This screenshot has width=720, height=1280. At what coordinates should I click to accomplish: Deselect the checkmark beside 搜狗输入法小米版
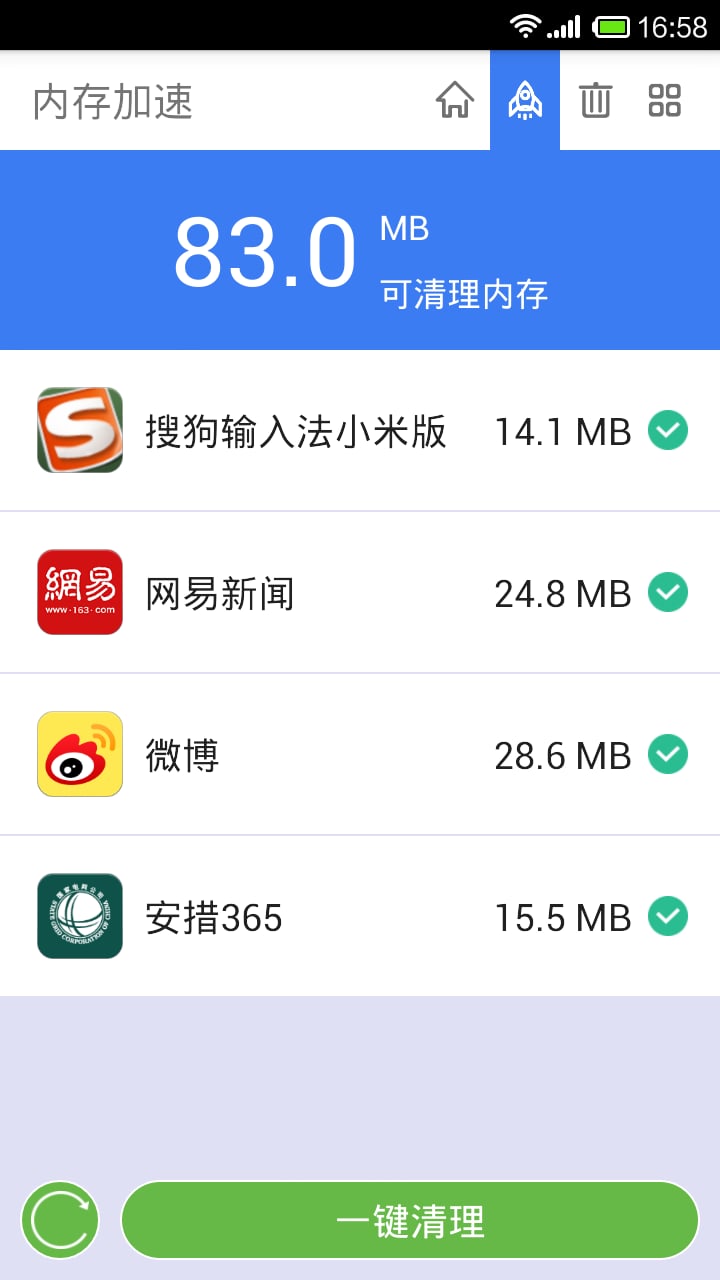[x=668, y=431]
